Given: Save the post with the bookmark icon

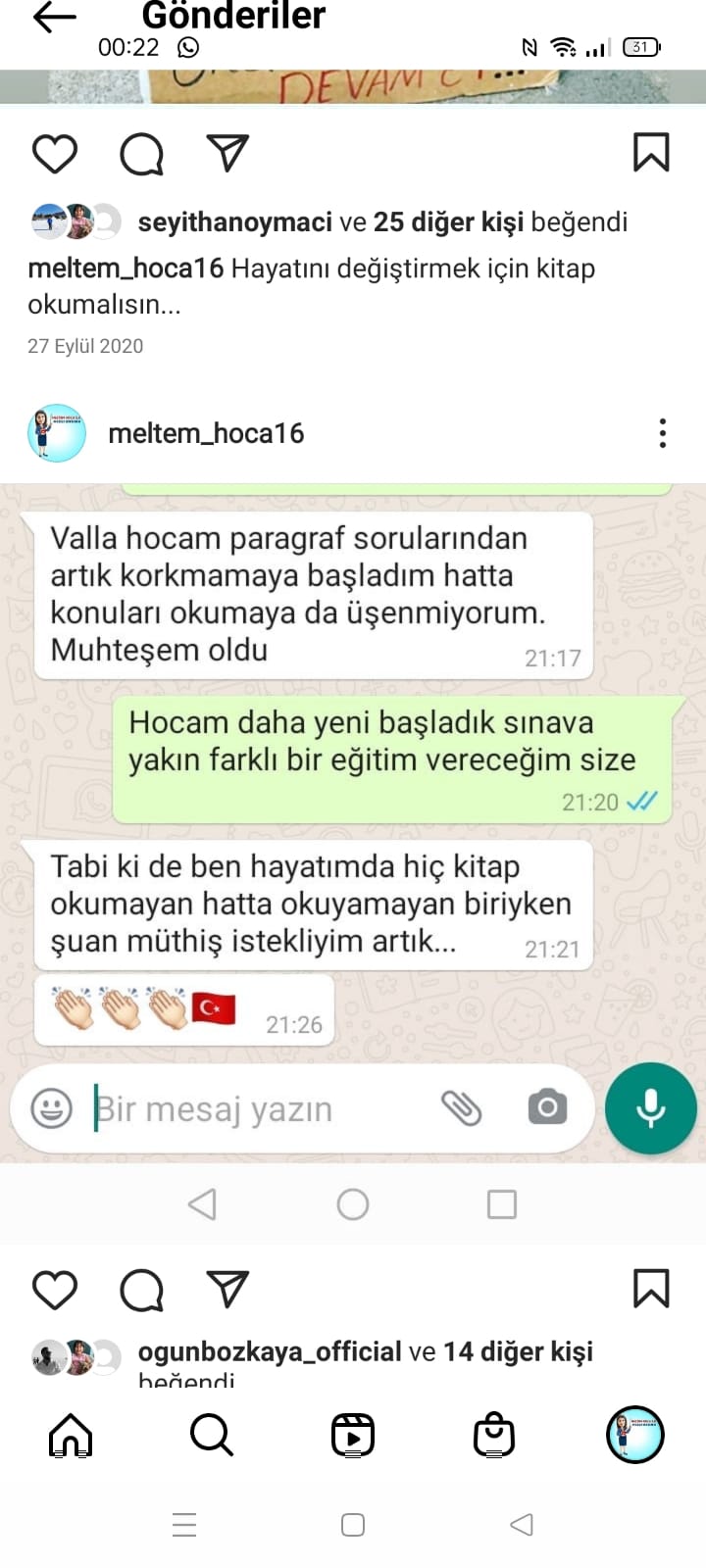Looking at the screenshot, I should pos(651,153).
